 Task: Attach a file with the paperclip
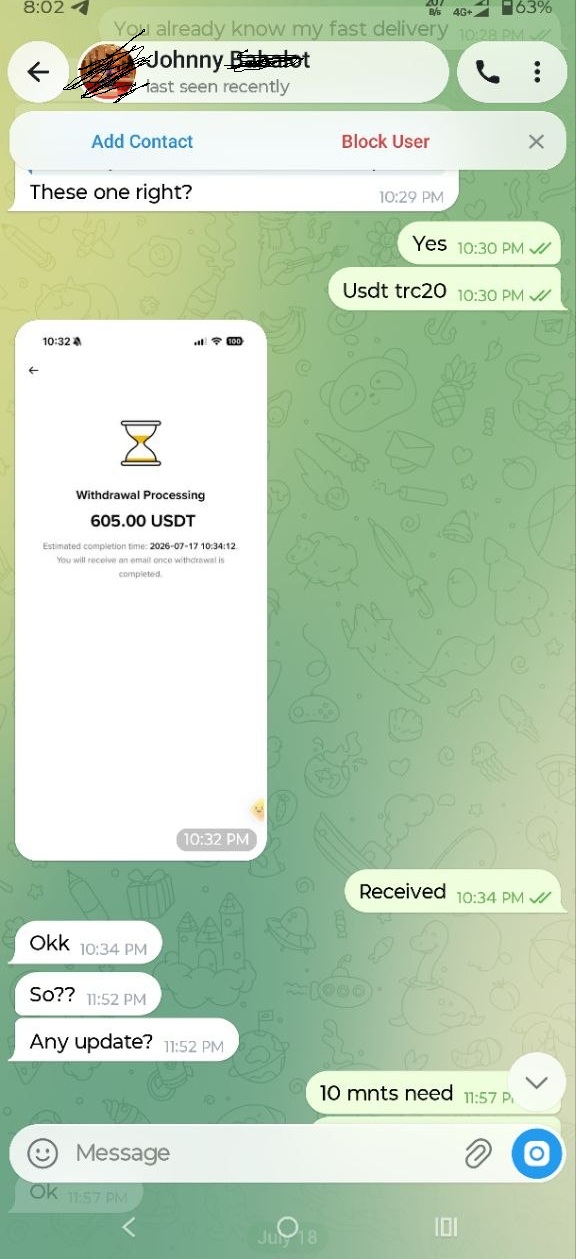pos(478,1154)
